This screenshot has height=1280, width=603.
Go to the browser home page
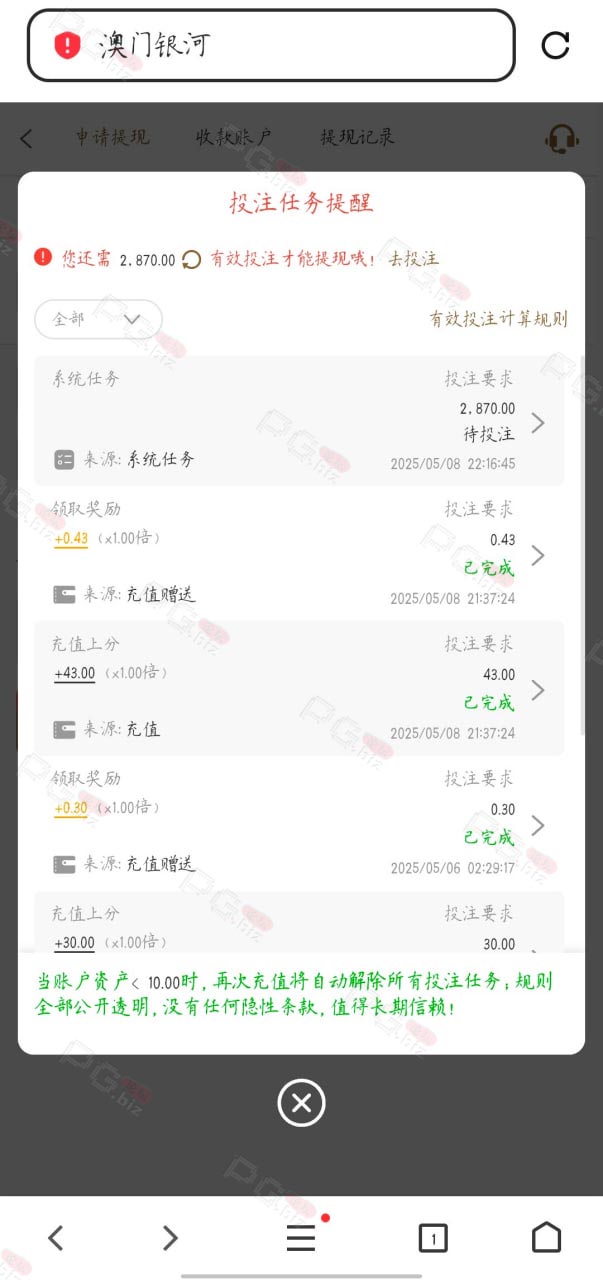coord(546,1238)
